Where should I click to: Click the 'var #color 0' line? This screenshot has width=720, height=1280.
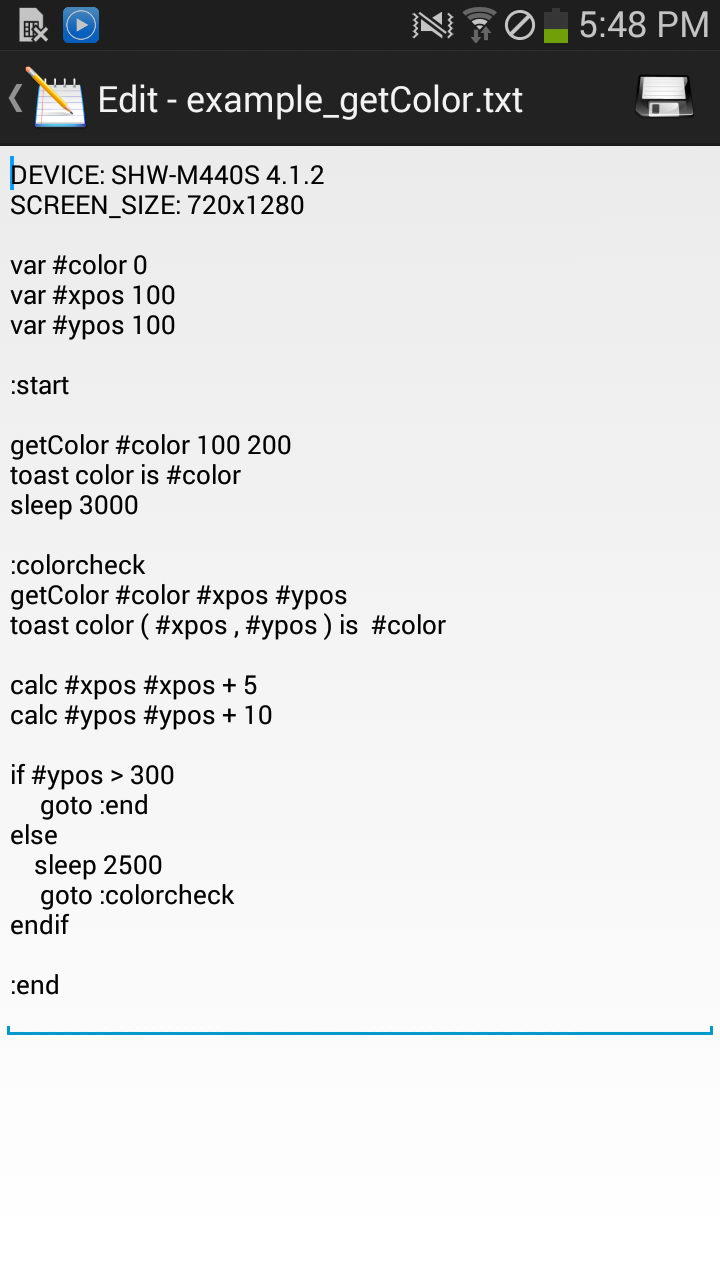(80, 265)
